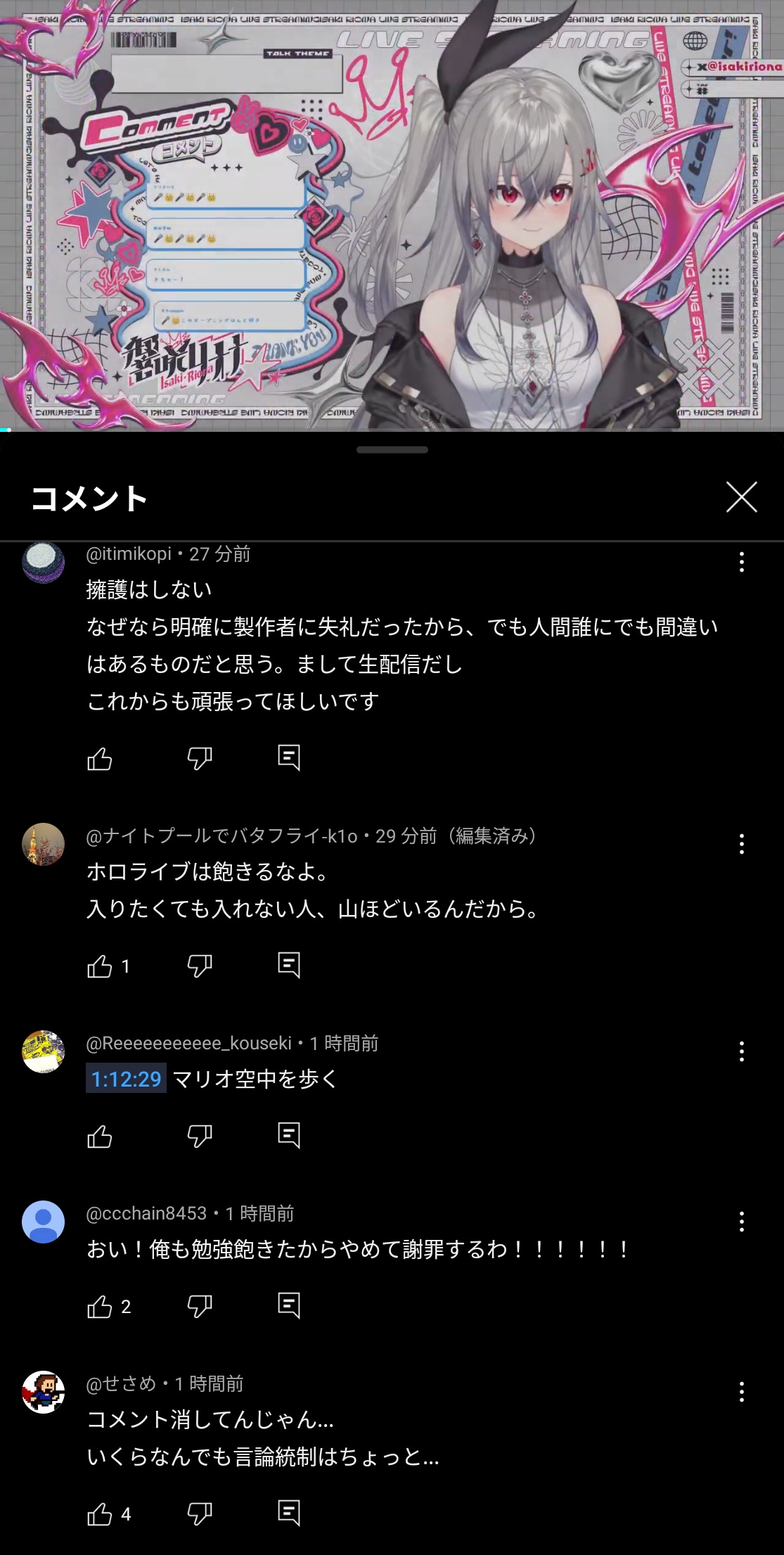Reply to @itimikopi's comment

point(289,757)
